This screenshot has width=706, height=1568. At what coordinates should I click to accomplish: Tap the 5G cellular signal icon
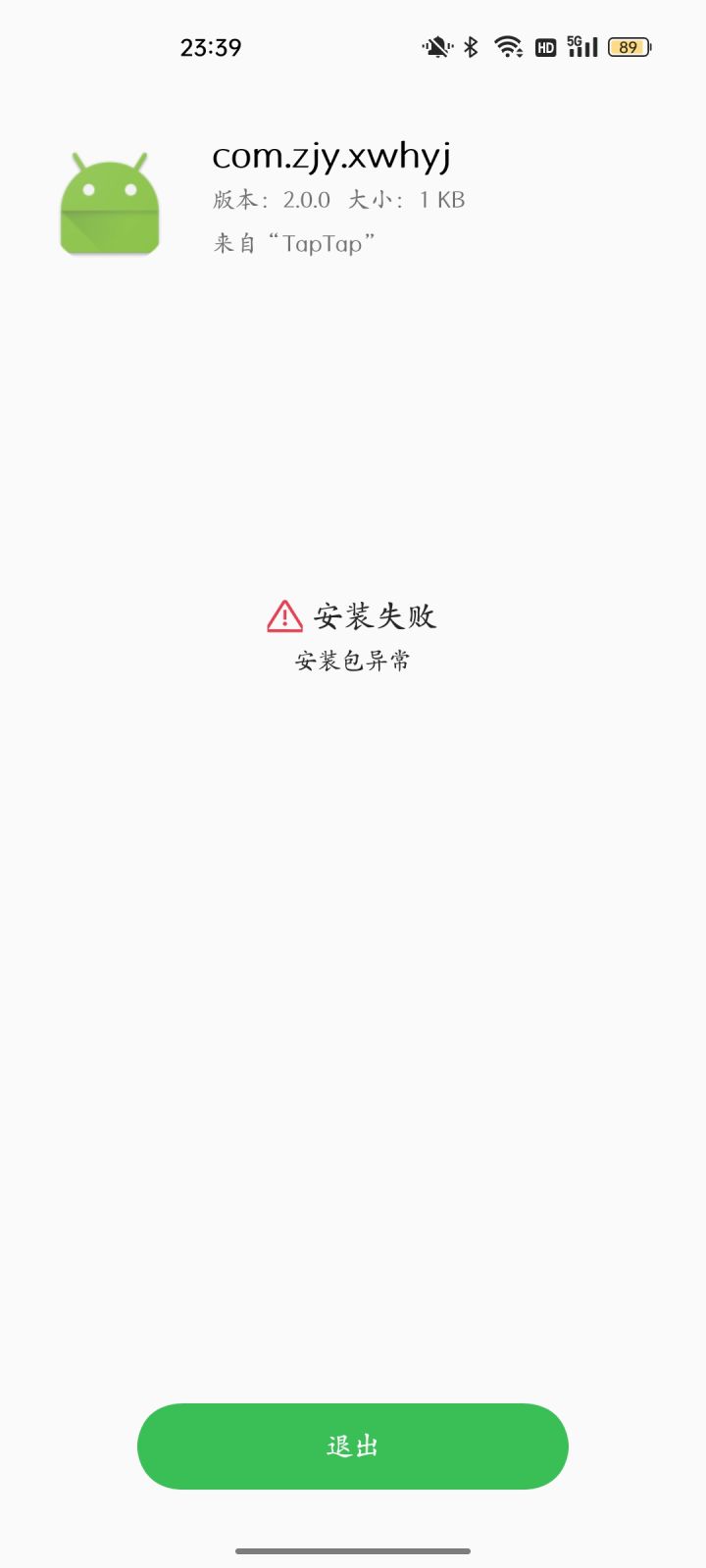click(x=580, y=45)
